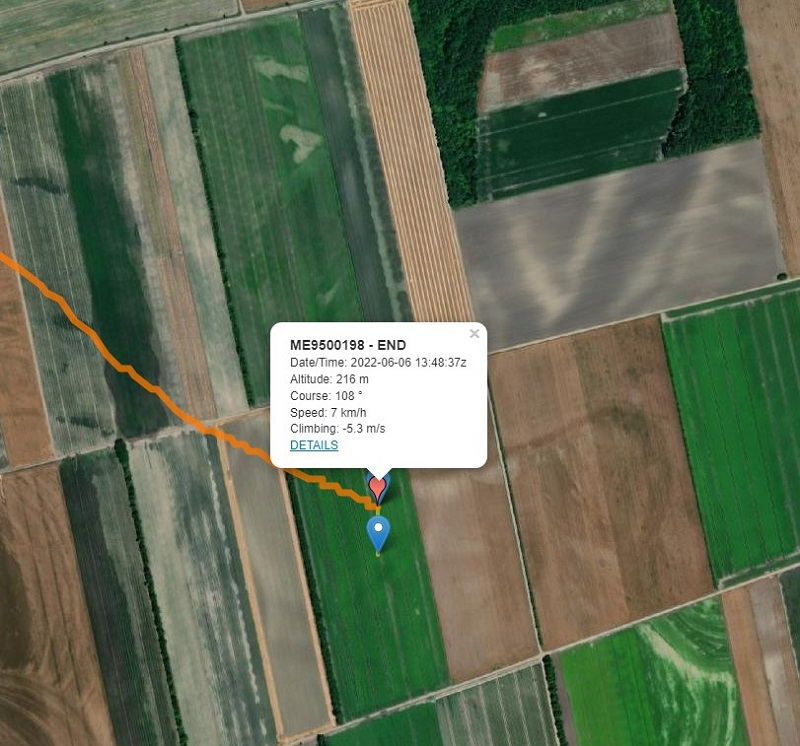
Task: Close the ME9500198 info popup
Action: (474, 333)
